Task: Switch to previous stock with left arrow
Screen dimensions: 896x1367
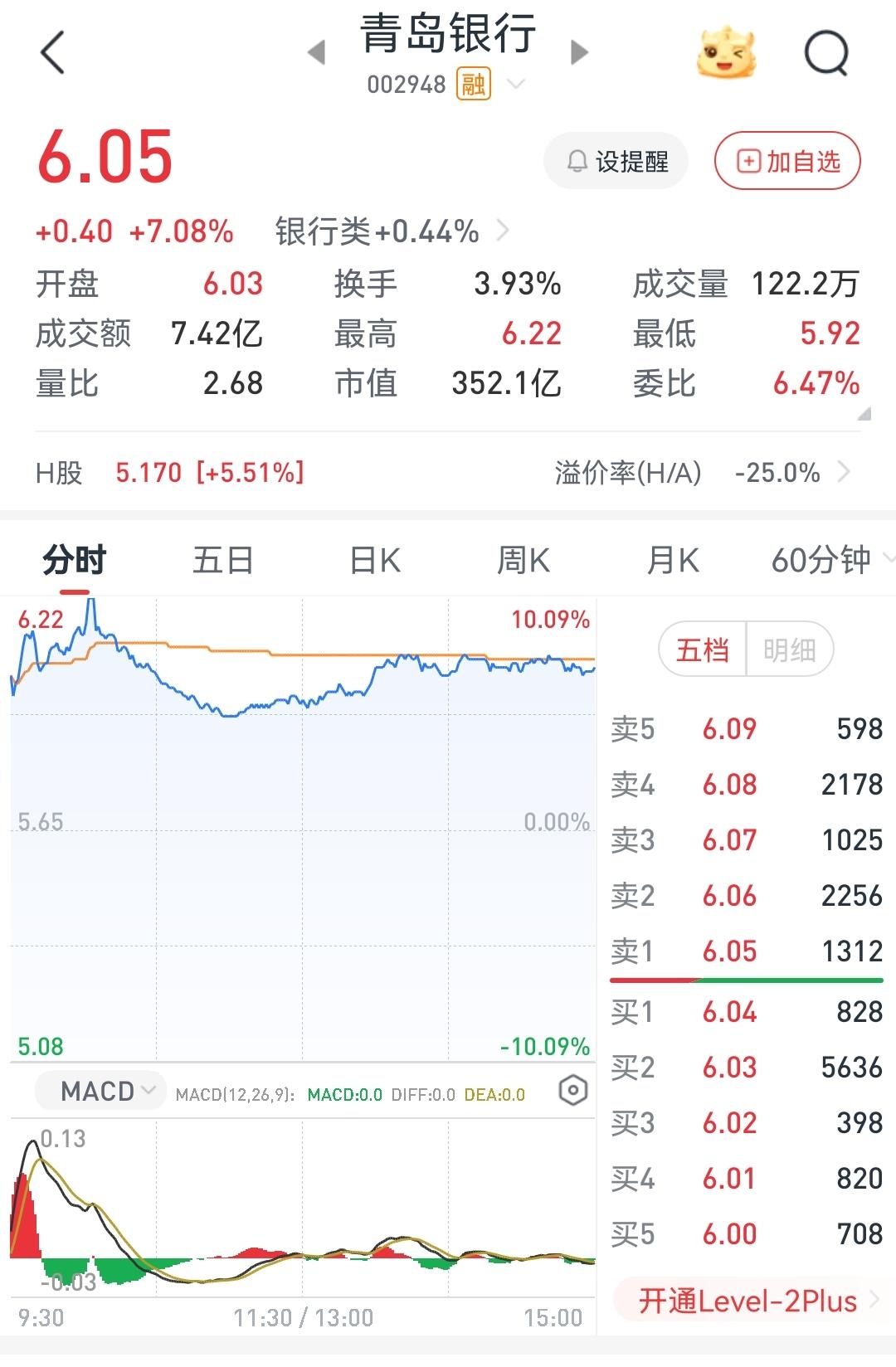Action: 319,51
